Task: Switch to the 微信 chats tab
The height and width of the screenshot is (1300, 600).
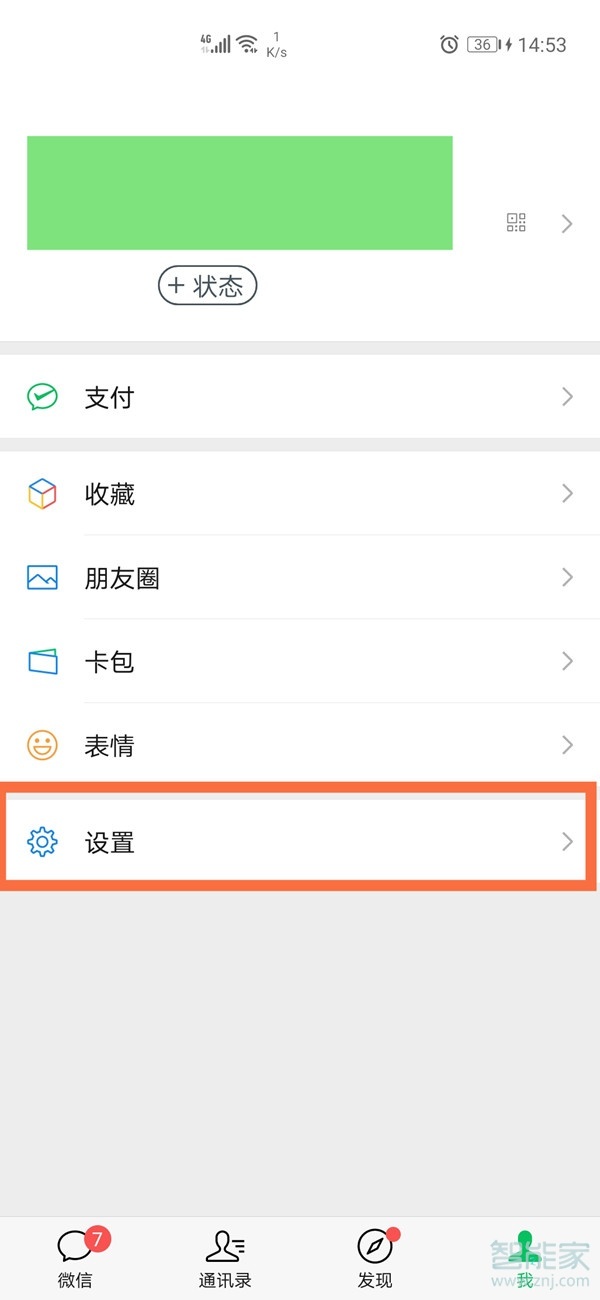Action: (x=75, y=1258)
